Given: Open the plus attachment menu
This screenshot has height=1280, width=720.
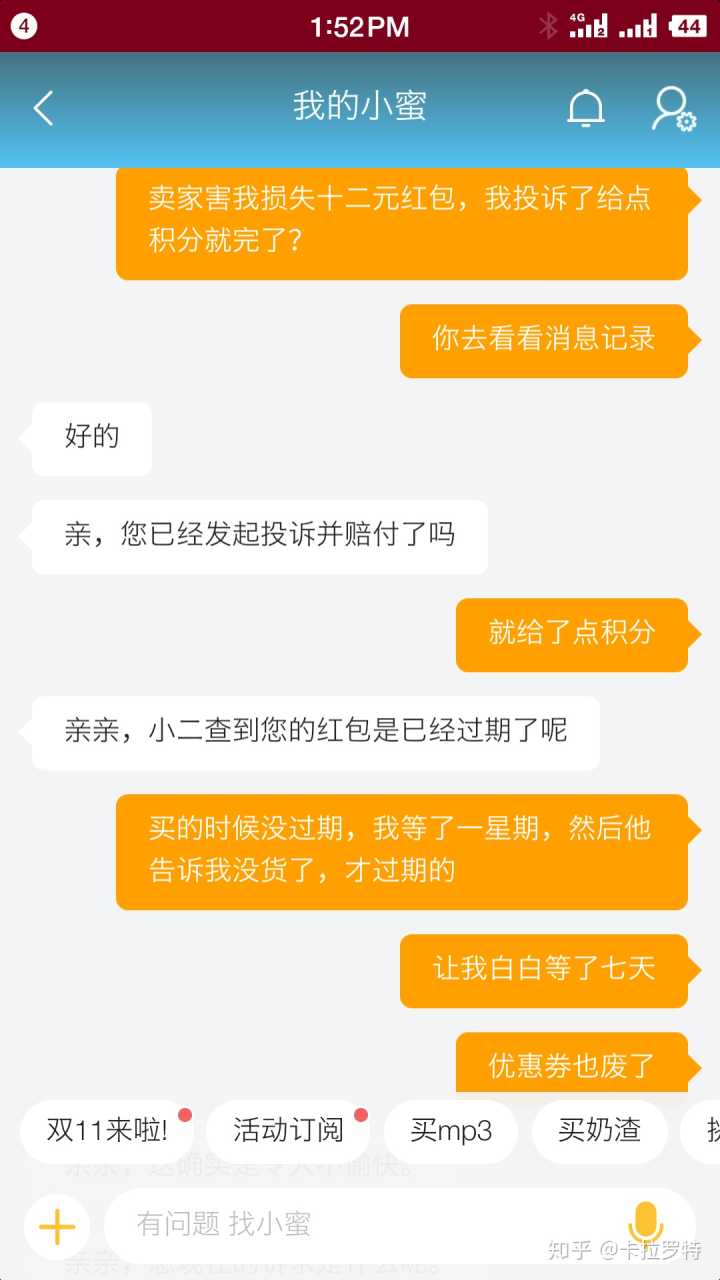Looking at the screenshot, I should click(57, 1226).
